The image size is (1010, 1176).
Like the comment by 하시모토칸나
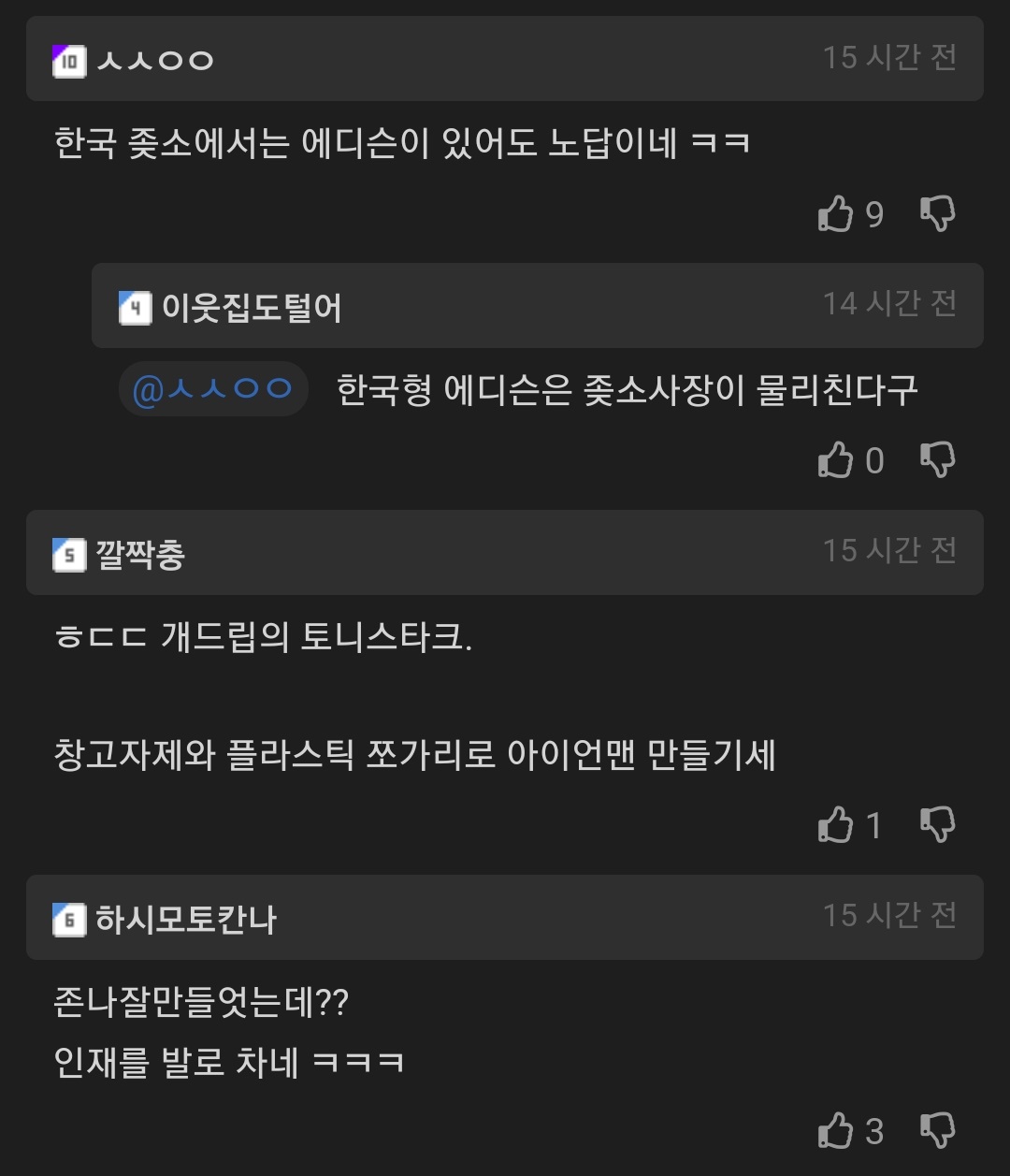(836, 1131)
